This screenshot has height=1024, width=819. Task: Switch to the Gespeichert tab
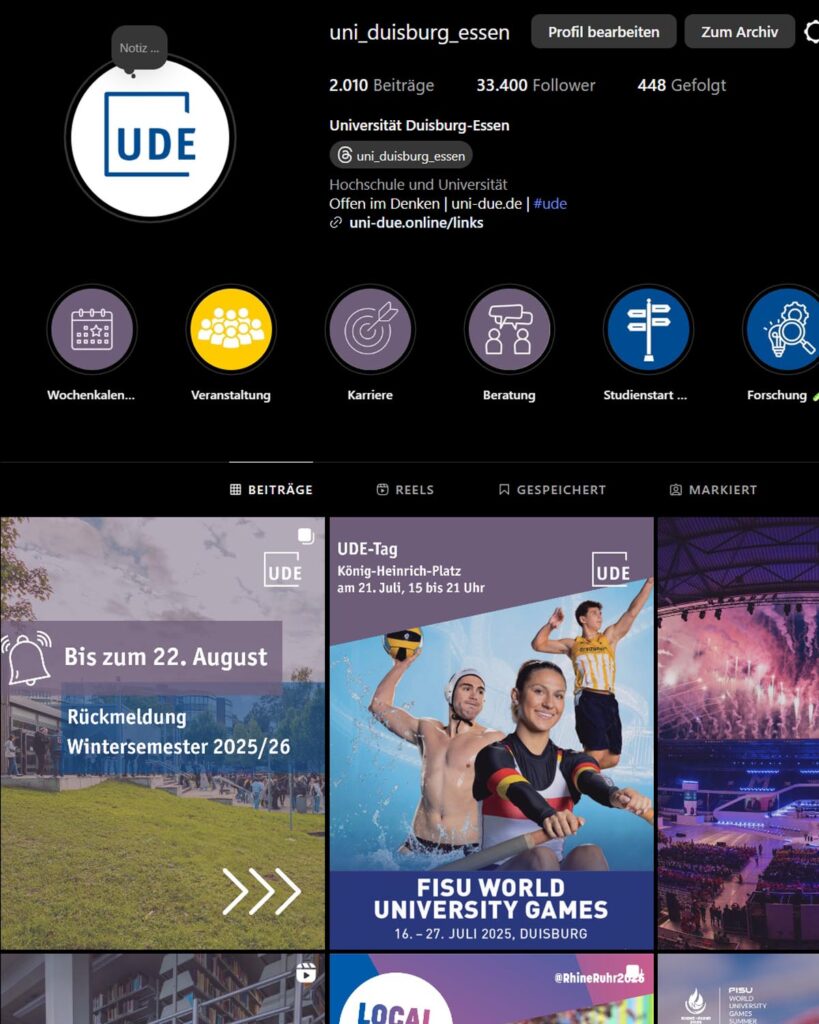click(552, 490)
